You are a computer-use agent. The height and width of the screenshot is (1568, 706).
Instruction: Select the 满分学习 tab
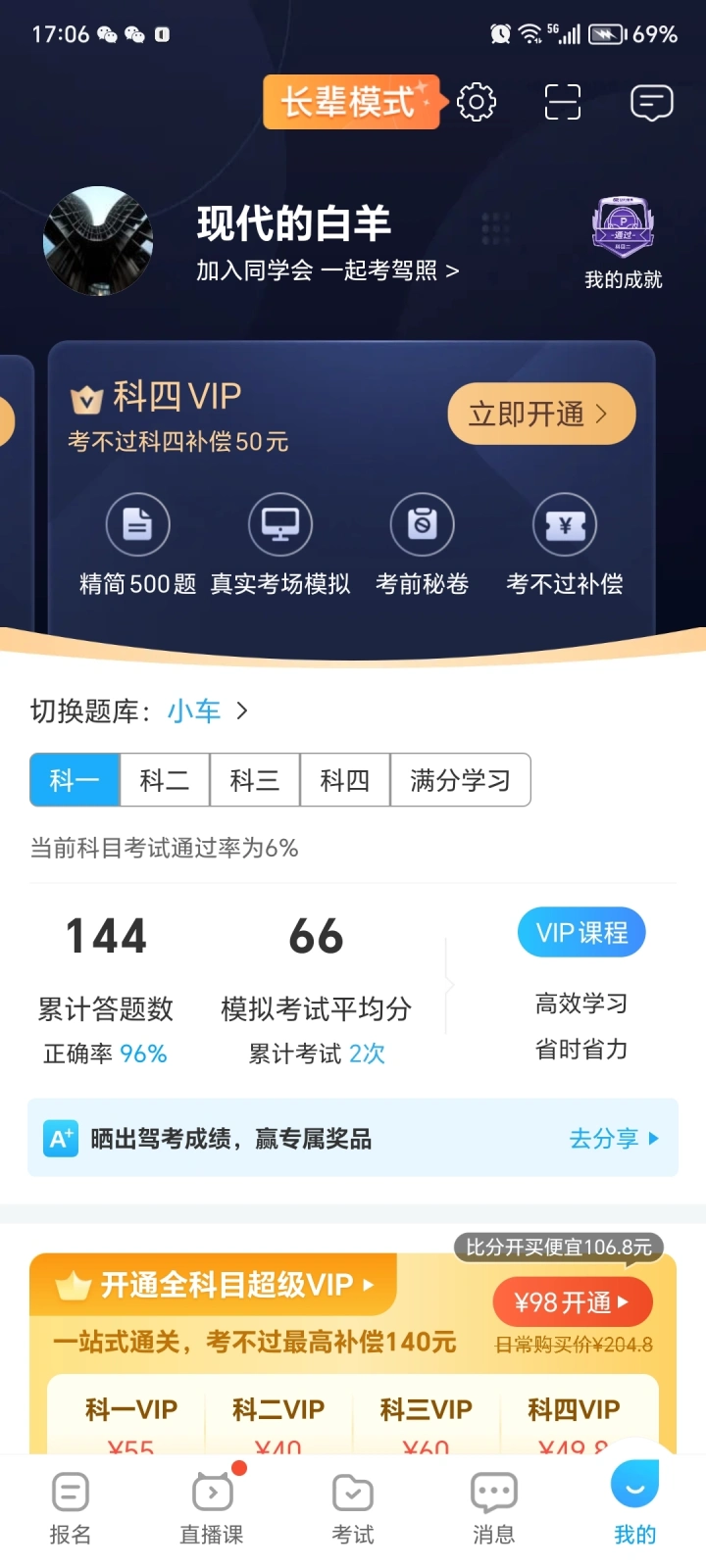[461, 780]
